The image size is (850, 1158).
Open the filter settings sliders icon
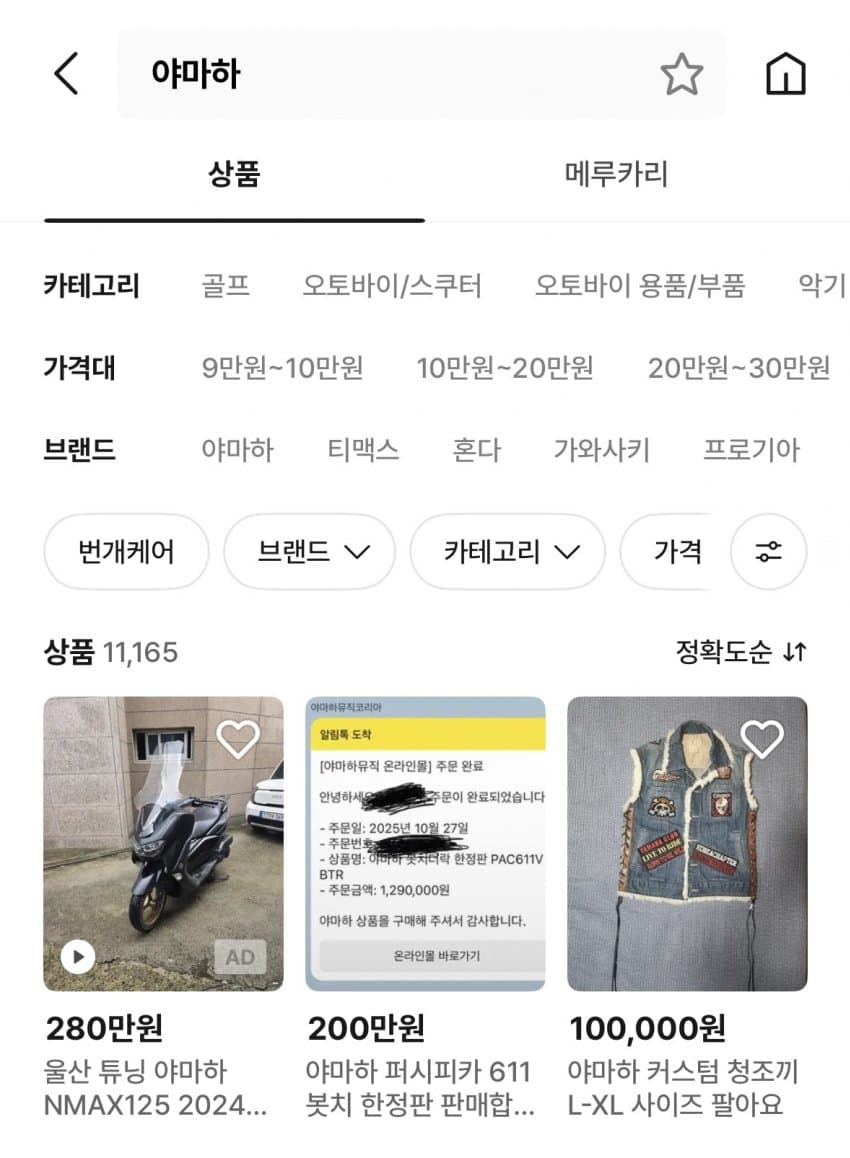[768, 551]
